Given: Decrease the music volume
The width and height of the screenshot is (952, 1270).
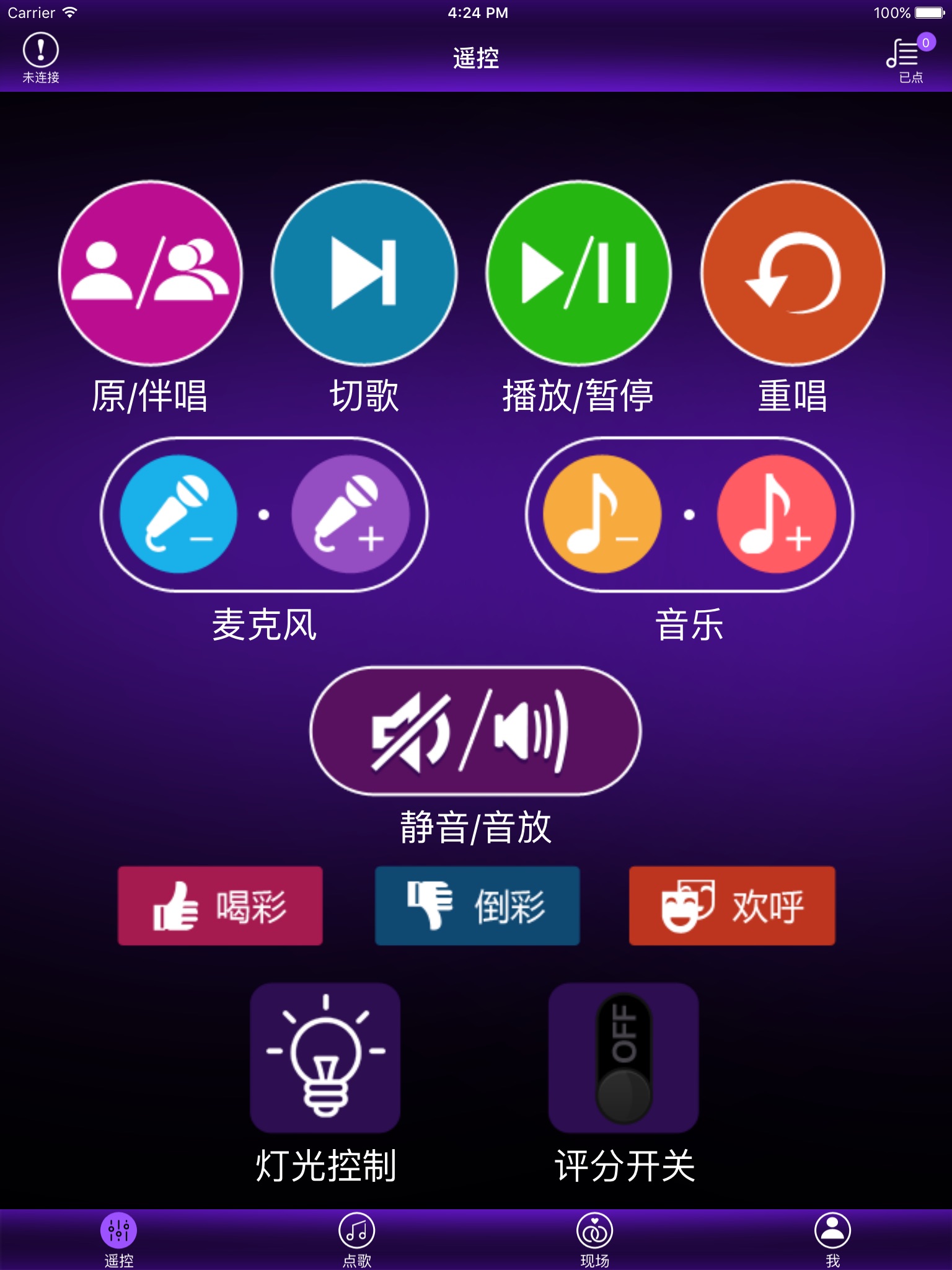Looking at the screenshot, I should tap(602, 514).
